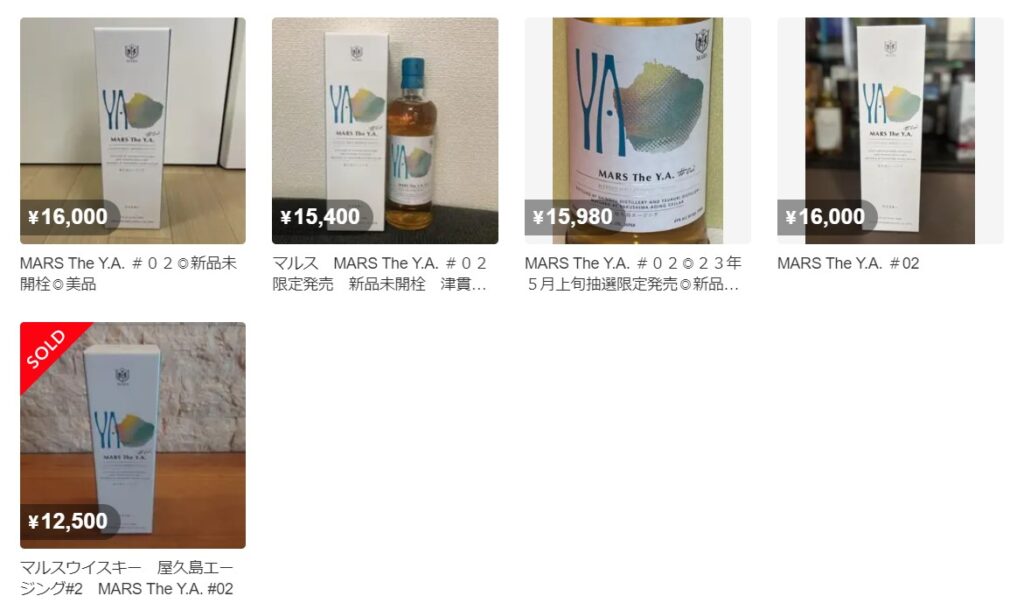
Task: Open the ¥16,000 listing titled 新品未開栓◎美品
Action: pos(132,130)
